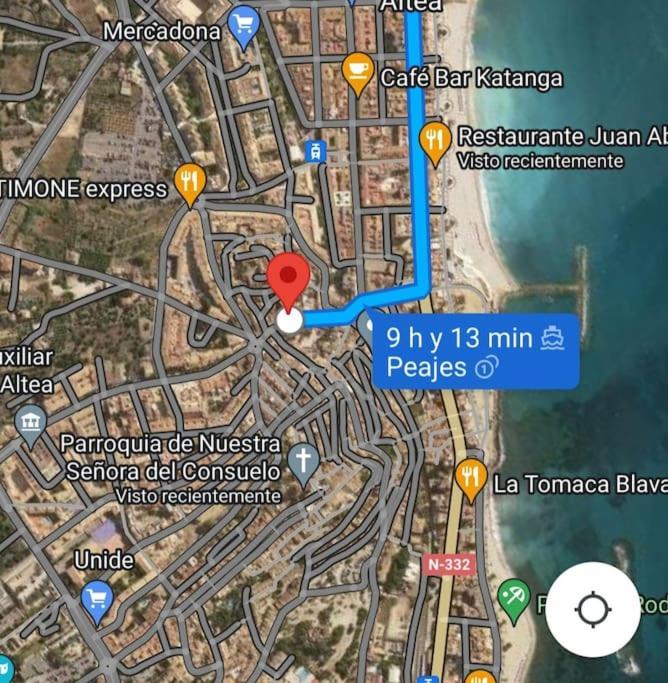Select the Café Bar Katanga place marker

coord(358,71)
